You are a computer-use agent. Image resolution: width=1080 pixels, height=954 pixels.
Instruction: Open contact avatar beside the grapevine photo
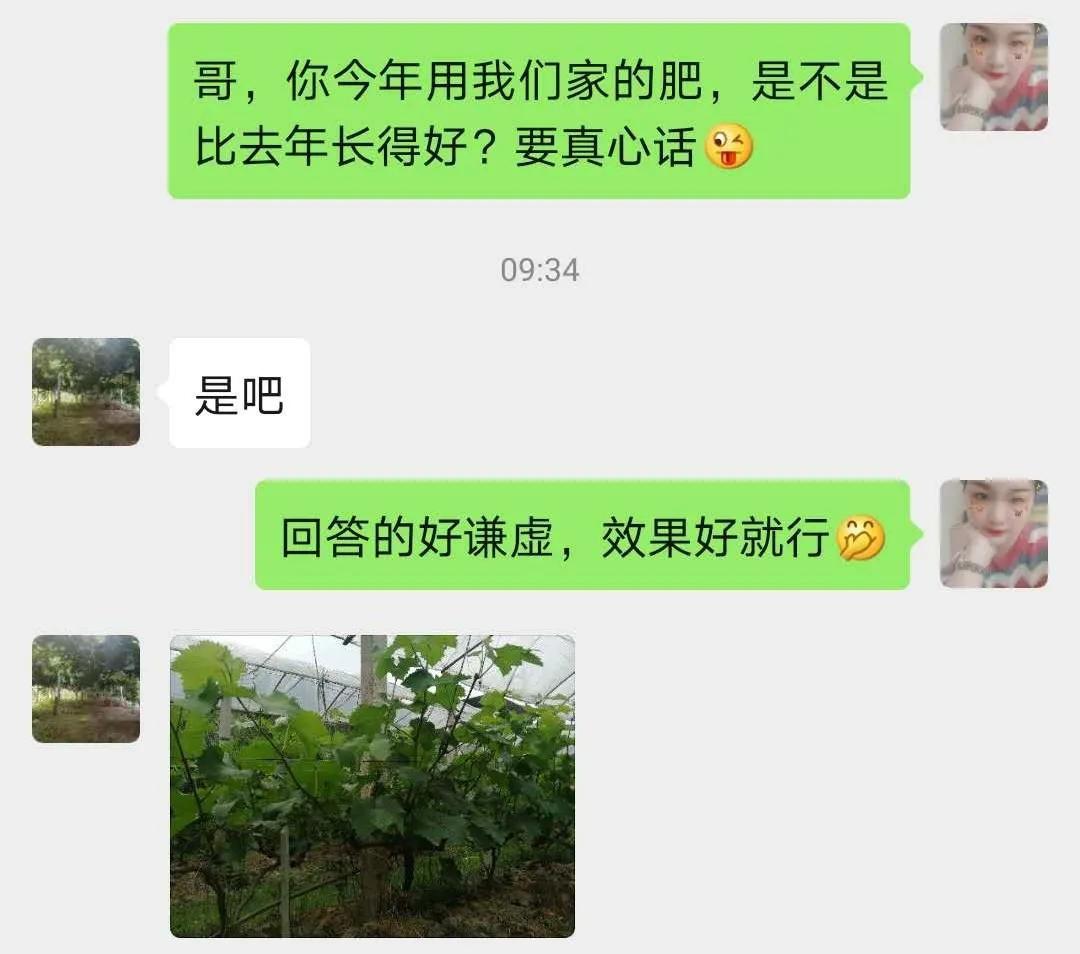(86, 688)
